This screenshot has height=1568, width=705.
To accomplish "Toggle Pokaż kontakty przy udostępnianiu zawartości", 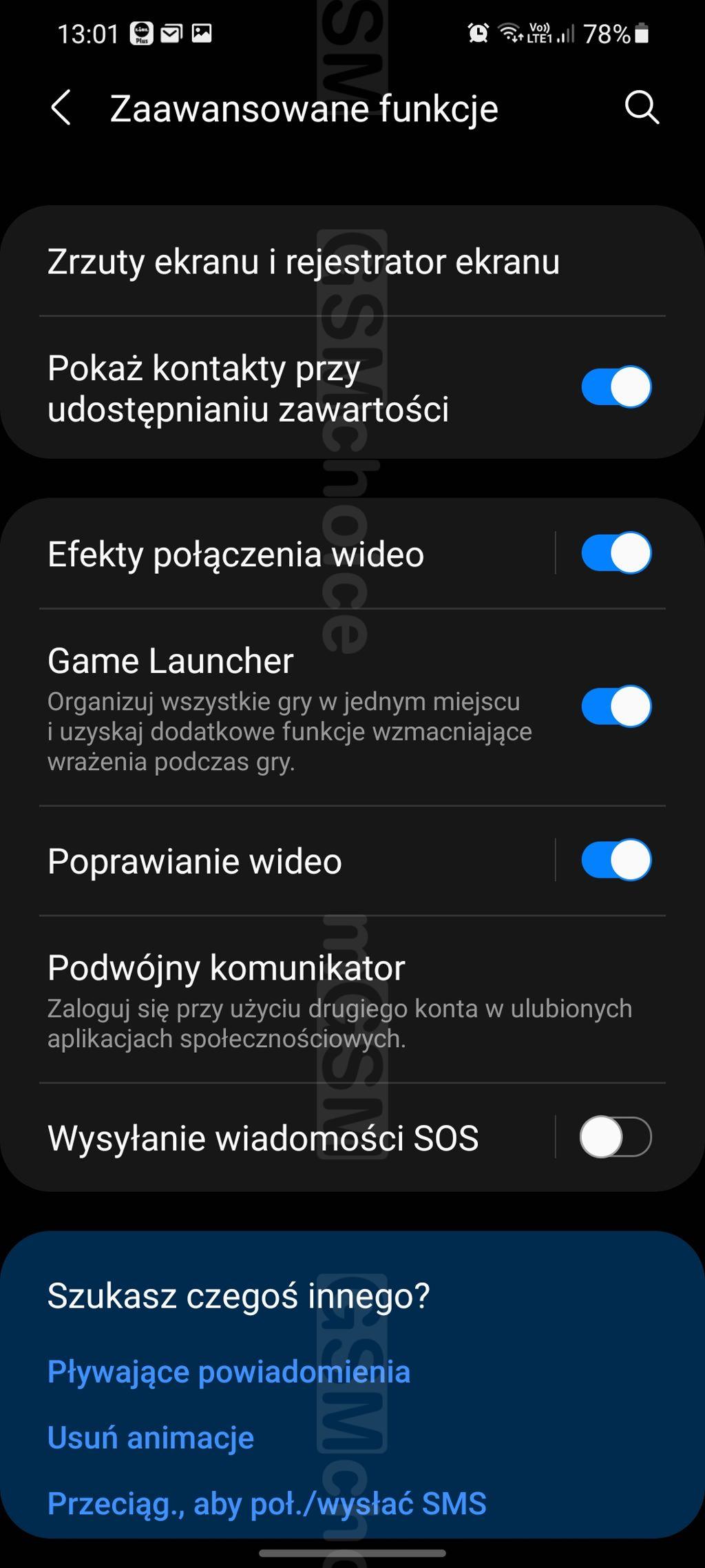I will (x=616, y=387).
